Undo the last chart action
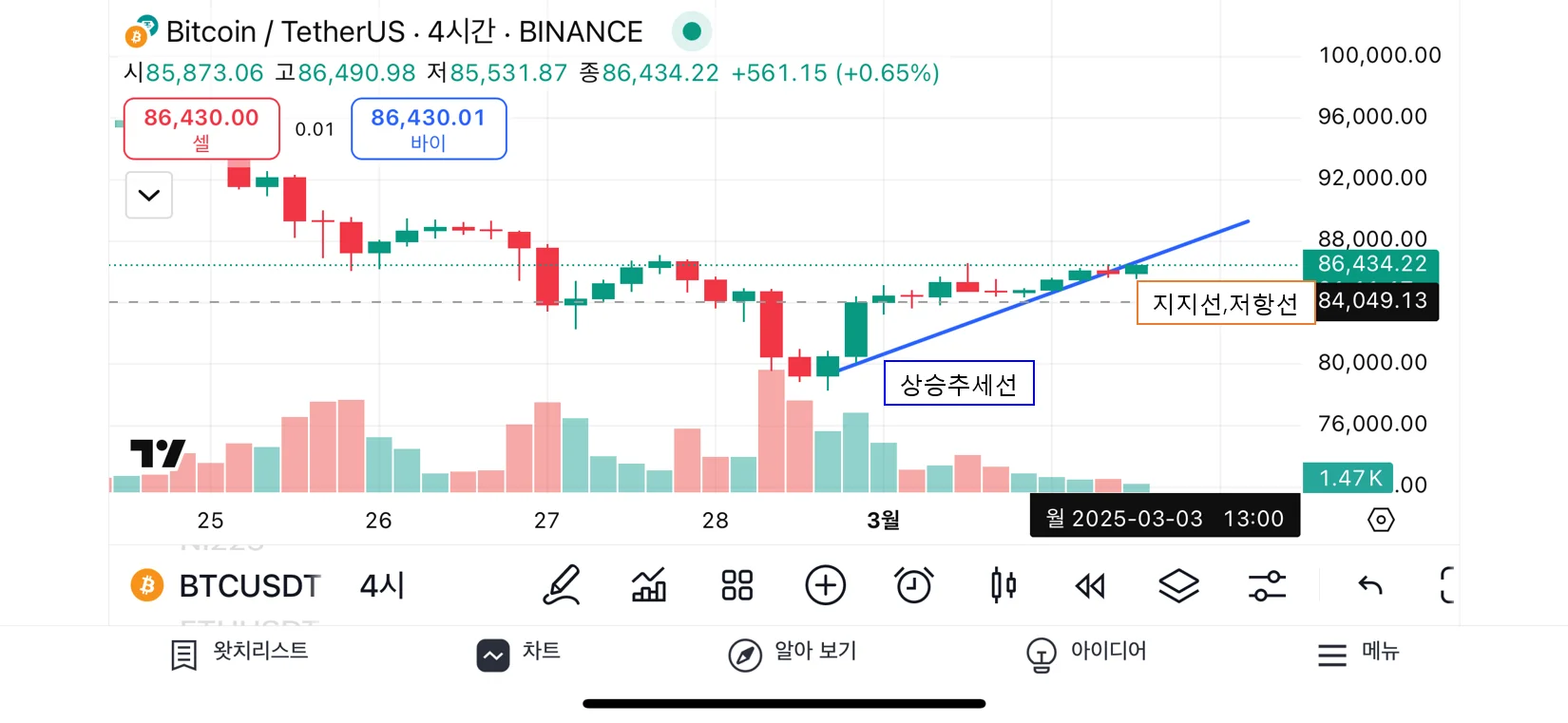This screenshot has height=723, width=1568. (1369, 585)
